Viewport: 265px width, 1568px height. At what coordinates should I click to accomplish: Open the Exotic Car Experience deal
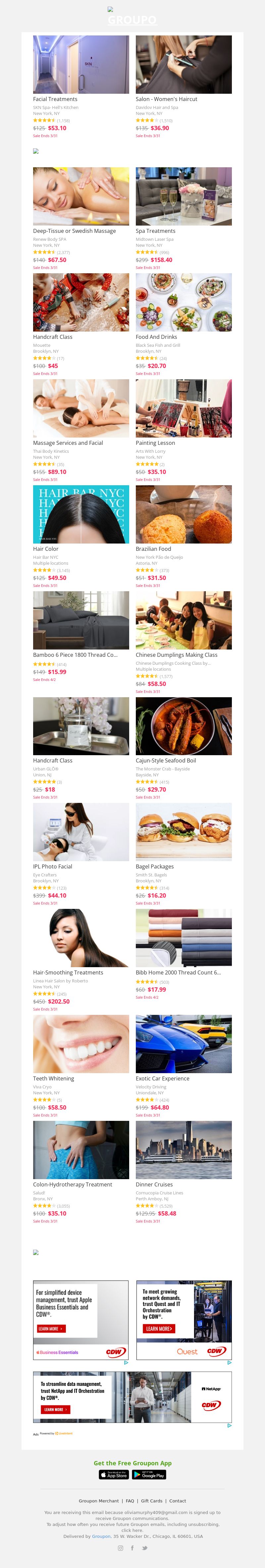184,1044
